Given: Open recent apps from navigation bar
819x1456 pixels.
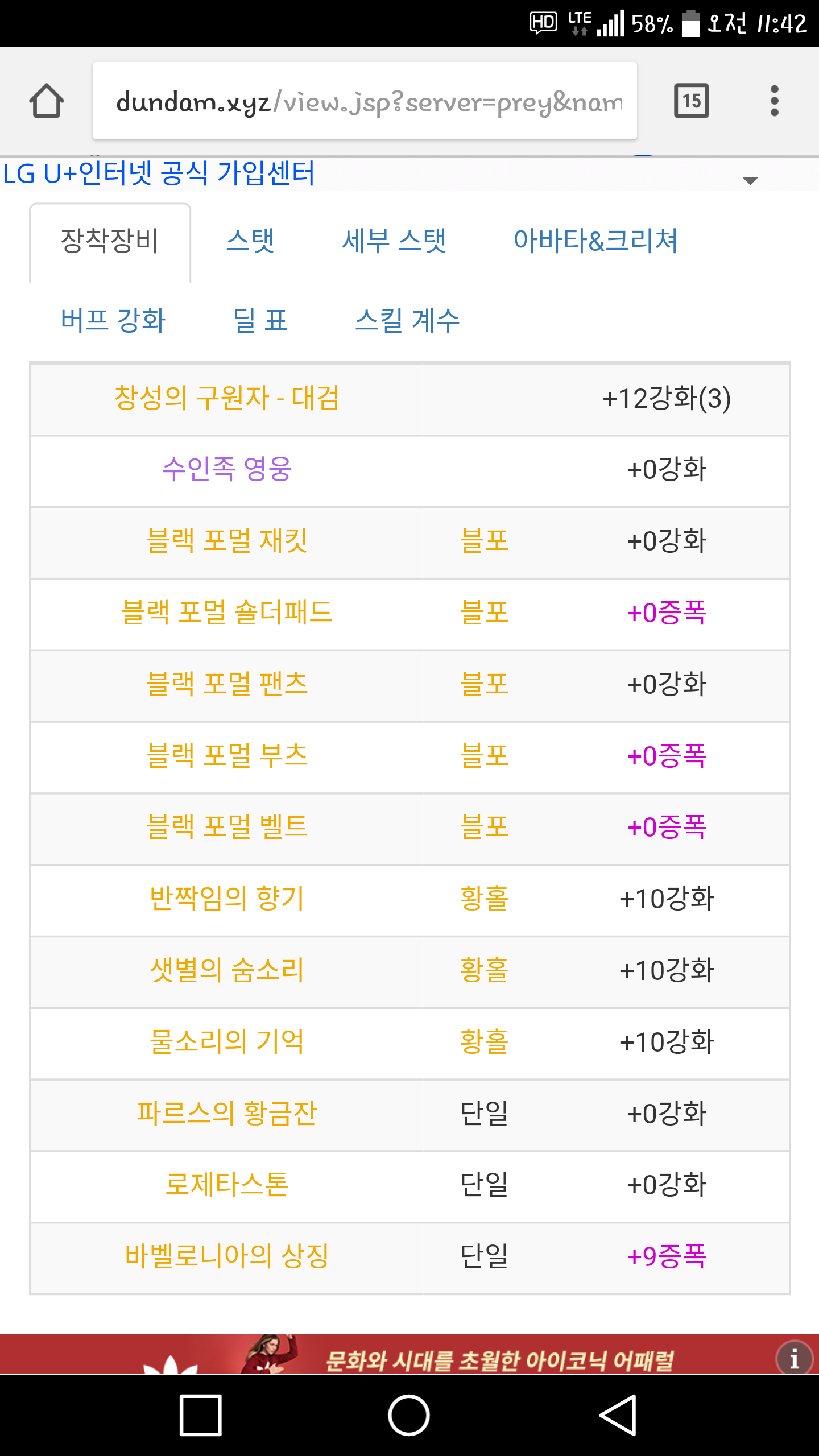Looking at the screenshot, I should pos(200,1415).
